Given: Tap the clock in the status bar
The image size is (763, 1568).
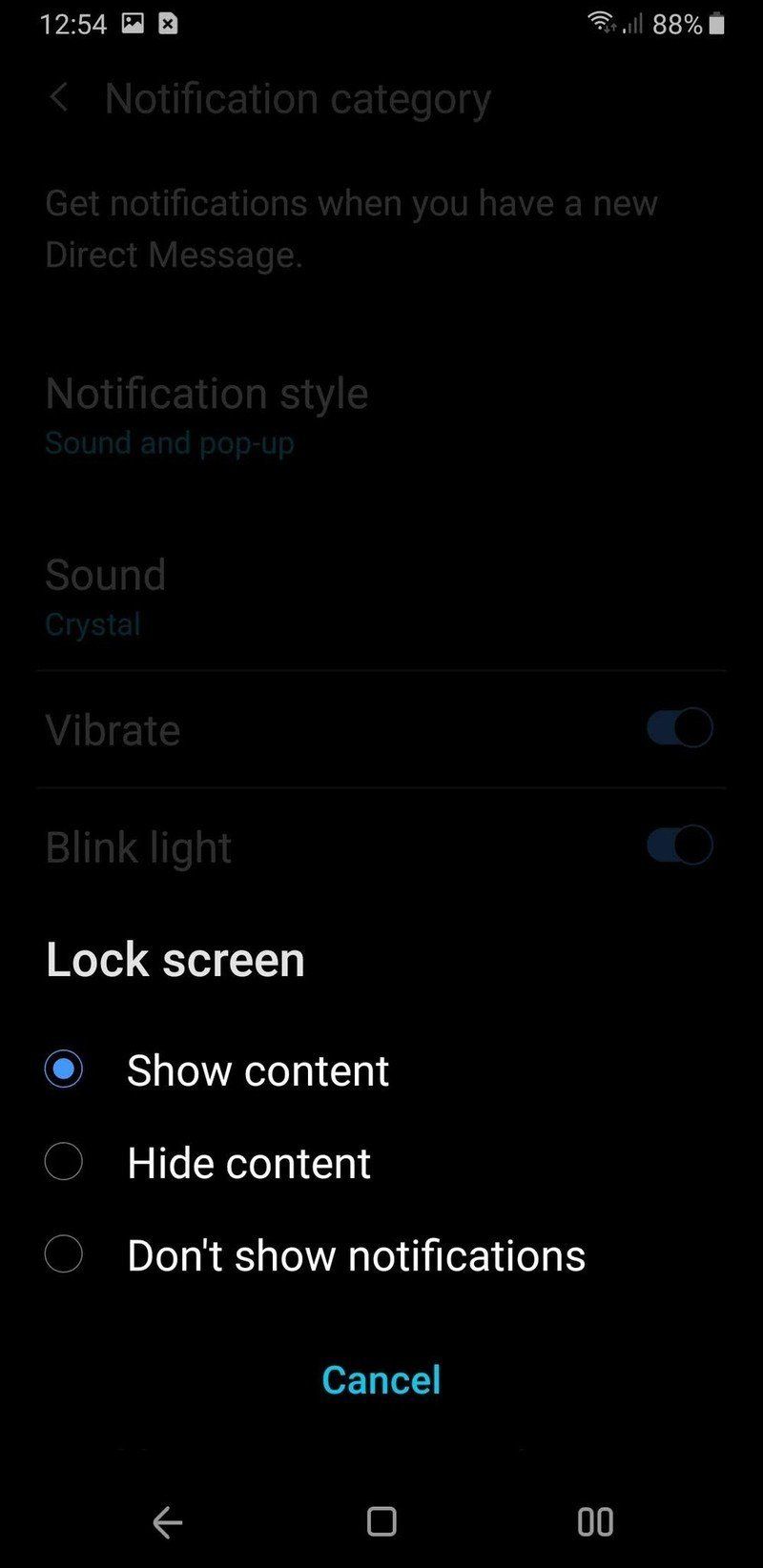Looking at the screenshot, I should 74,23.
